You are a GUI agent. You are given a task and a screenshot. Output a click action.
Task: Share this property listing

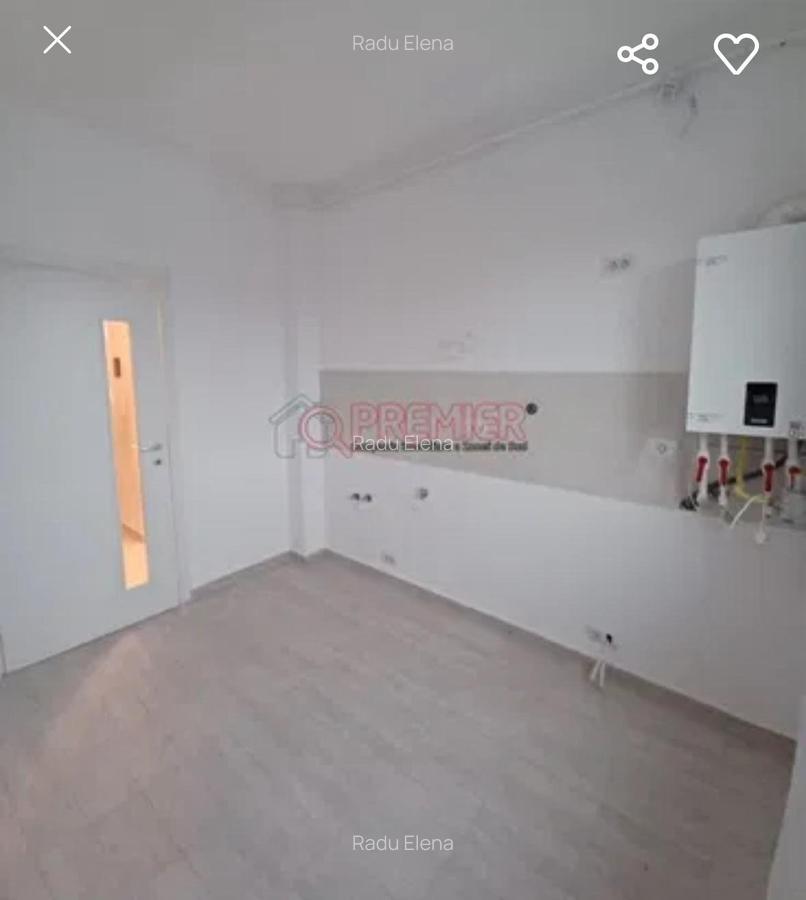(x=638, y=54)
